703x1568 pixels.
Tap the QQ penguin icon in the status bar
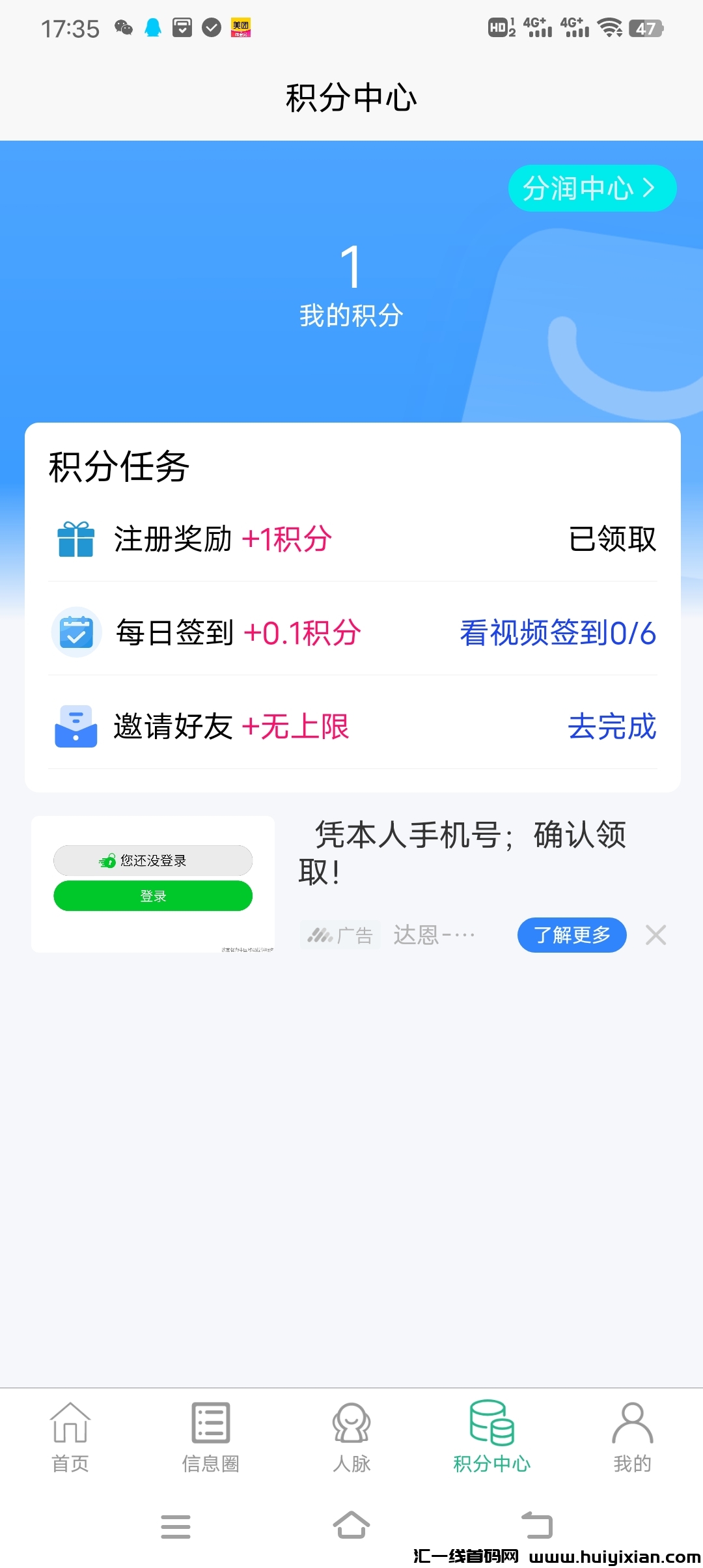[151, 27]
